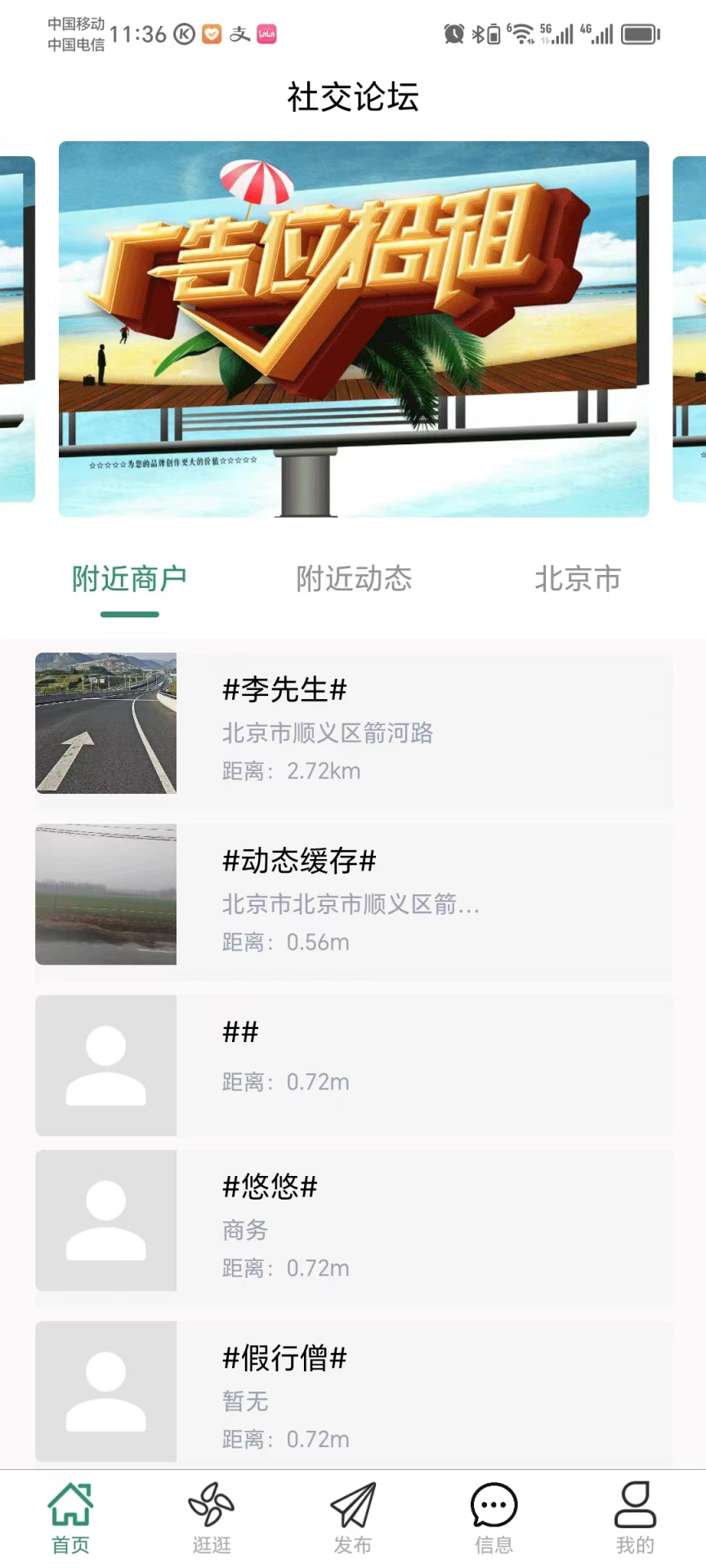Screen dimensions: 706x1568
Task: Switch to the 北京市 tab
Action: tap(577, 579)
